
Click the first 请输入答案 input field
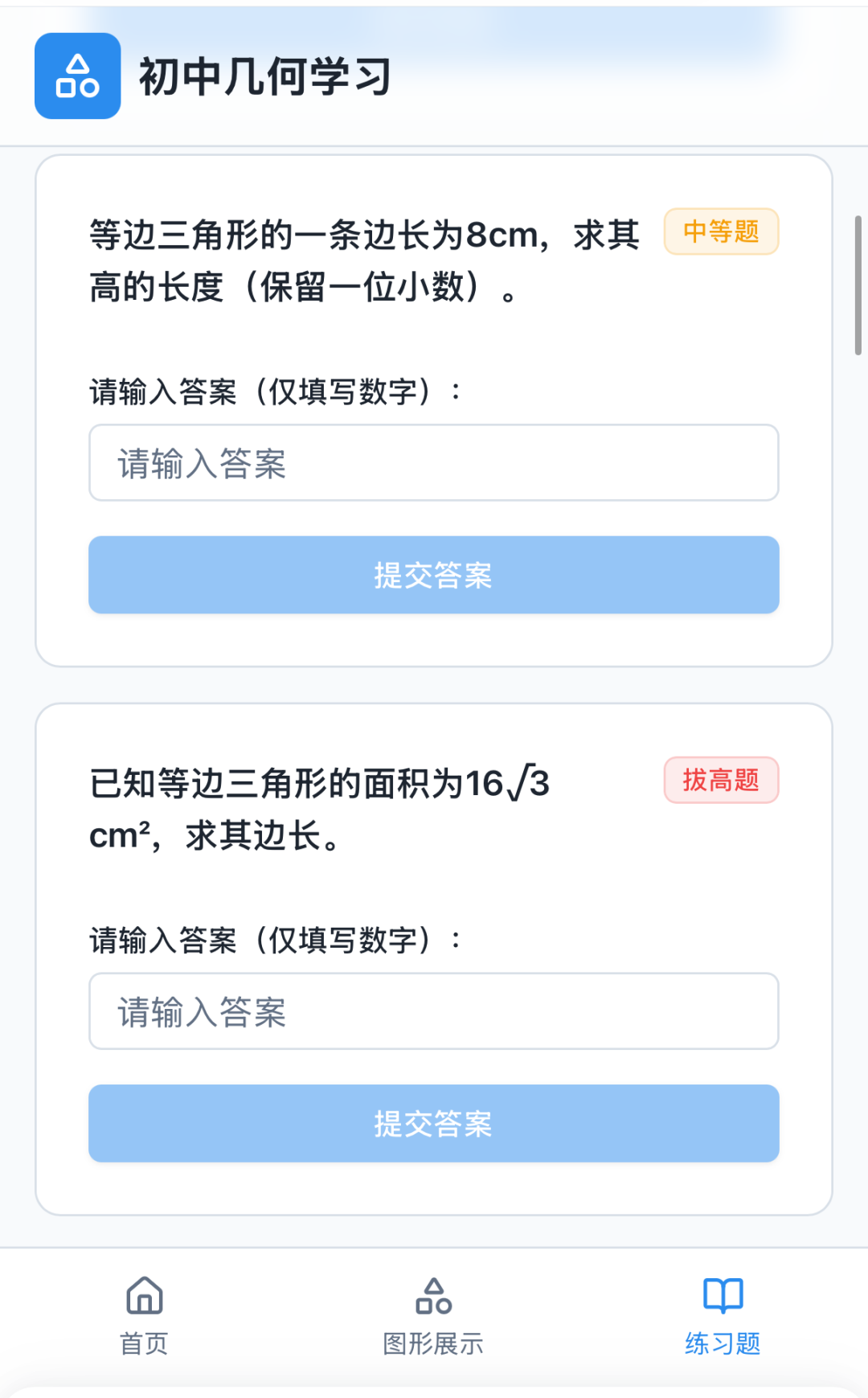[x=434, y=463]
